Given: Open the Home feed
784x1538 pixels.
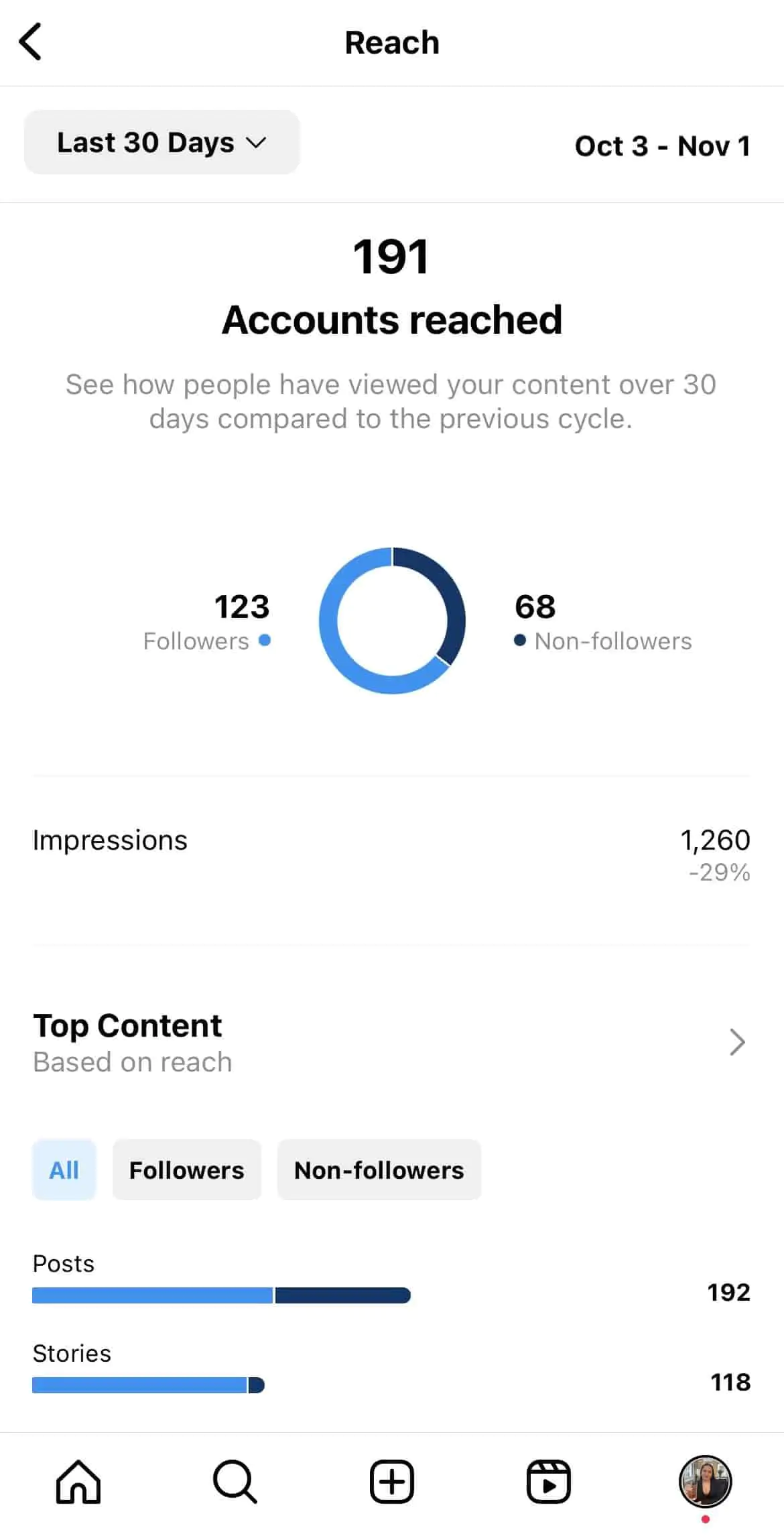Looking at the screenshot, I should tap(78, 1482).
